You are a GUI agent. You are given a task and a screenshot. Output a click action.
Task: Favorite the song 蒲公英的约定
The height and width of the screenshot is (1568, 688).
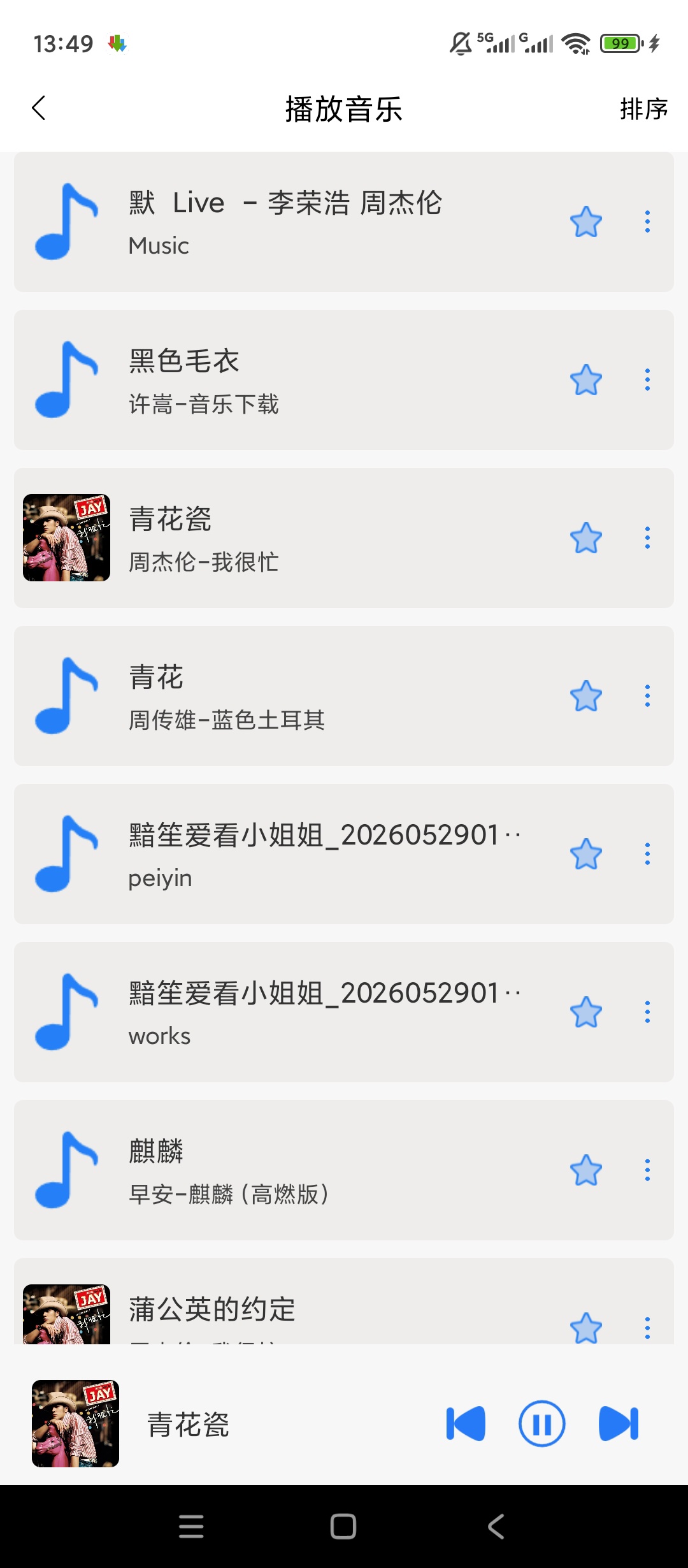click(x=586, y=1327)
